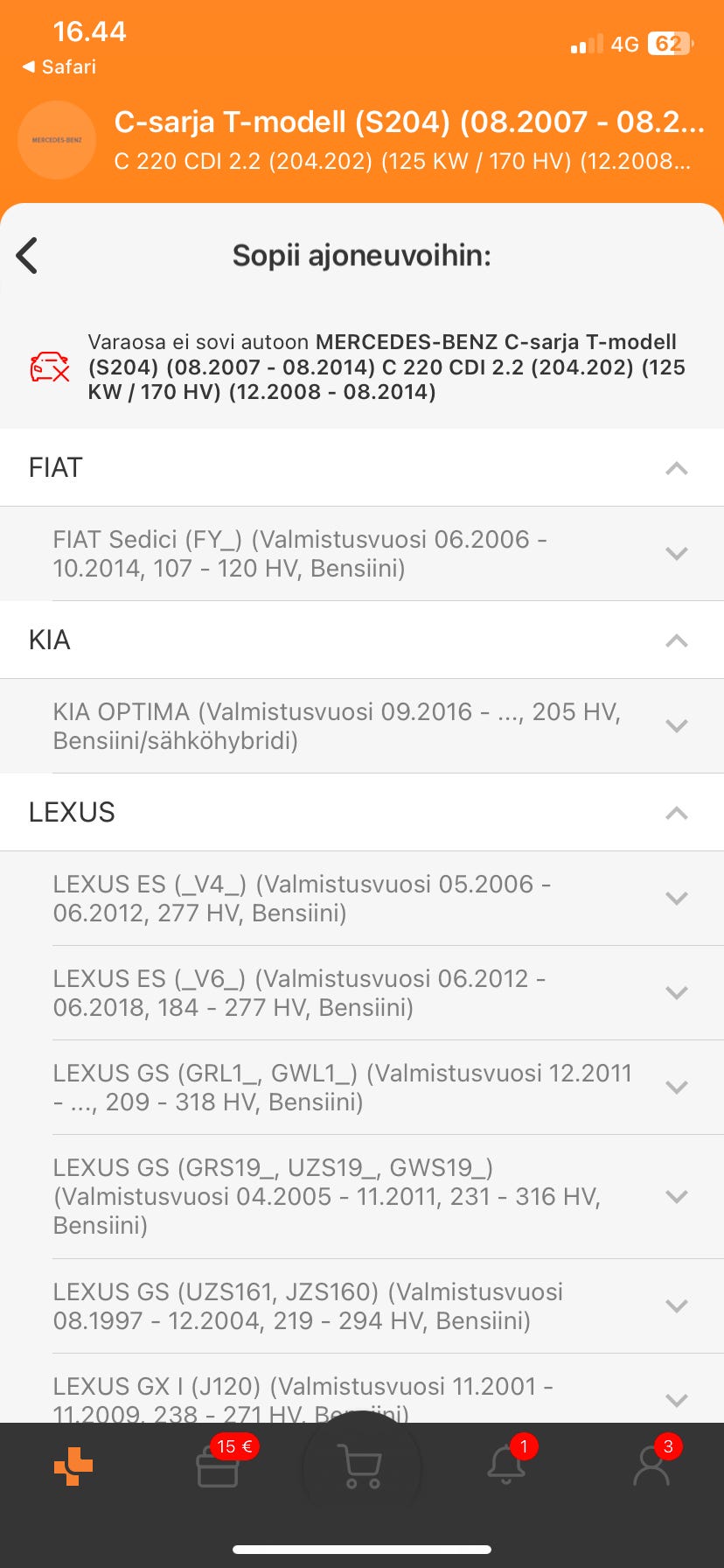The width and height of the screenshot is (724, 1568).
Task: Expand LEXUS GS (GRS19_, UZS19_, GWS19_) row
Action: point(676,1196)
